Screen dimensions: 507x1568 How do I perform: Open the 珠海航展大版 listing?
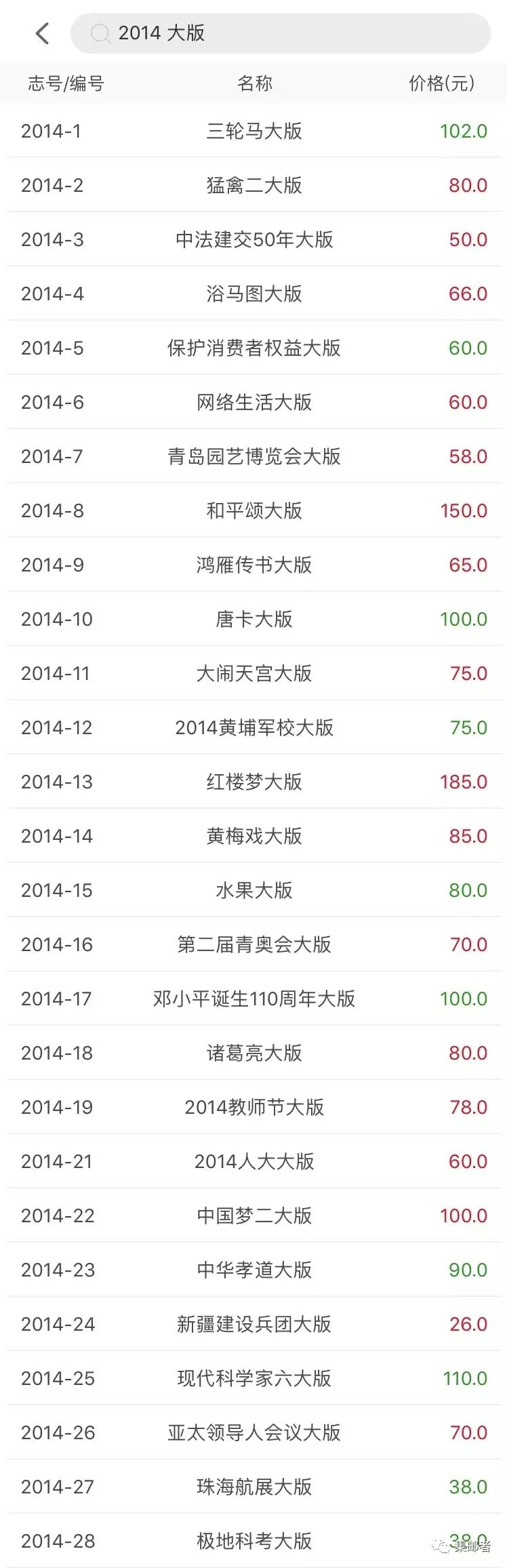(x=254, y=1487)
